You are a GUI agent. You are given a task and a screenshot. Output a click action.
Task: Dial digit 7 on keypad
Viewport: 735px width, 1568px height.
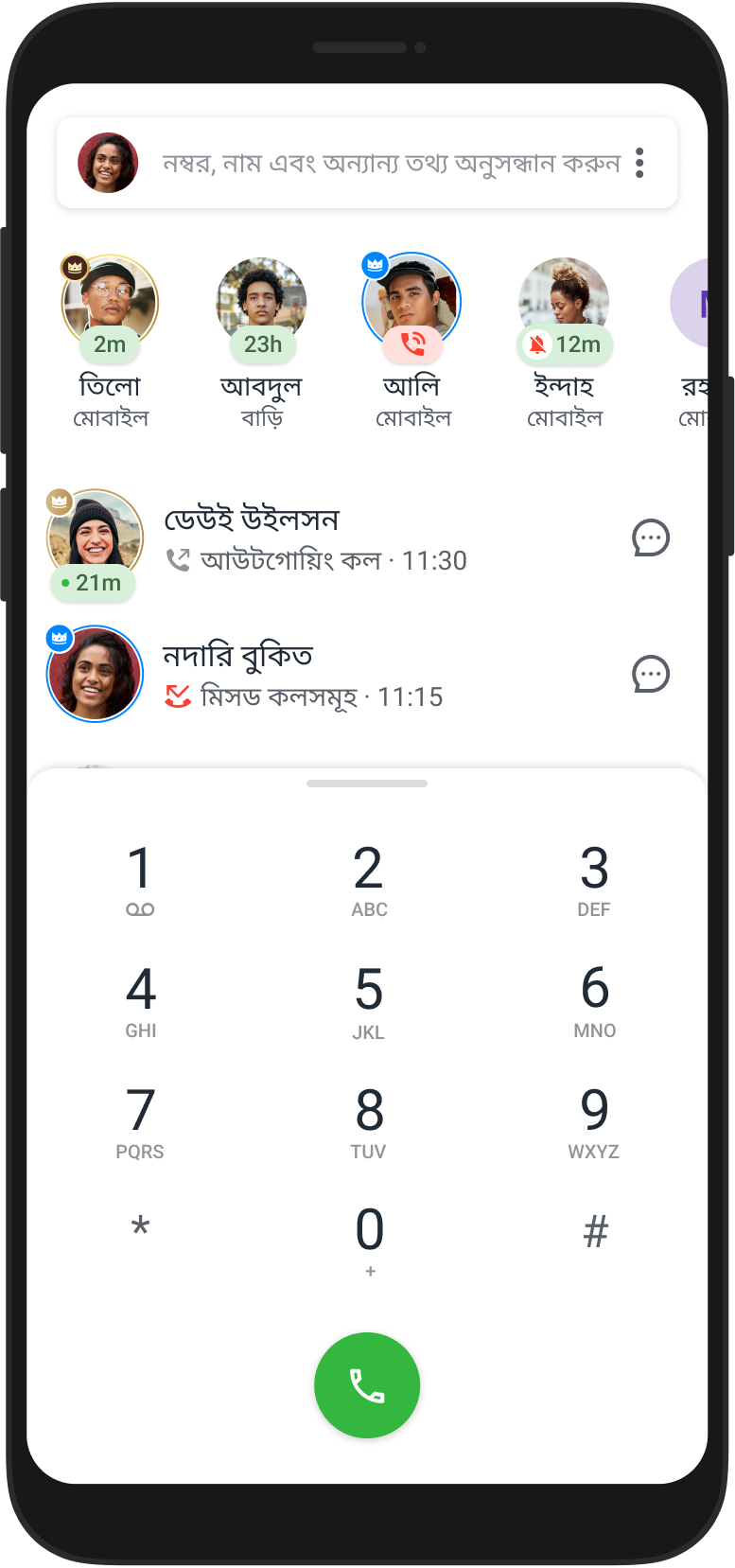pyautogui.click(x=140, y=1121)
